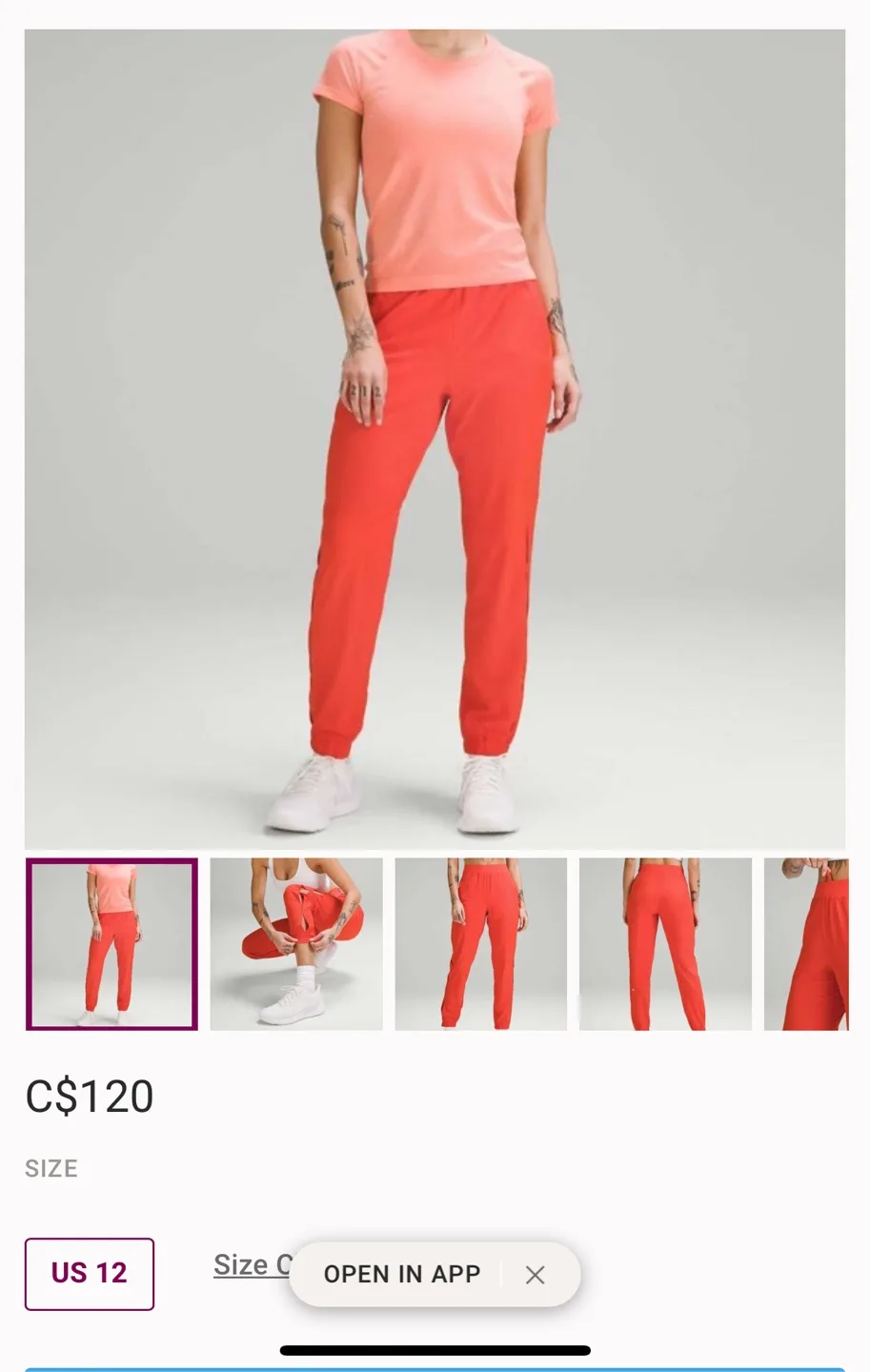View the third front-facing joggers thumbnail

480,943
